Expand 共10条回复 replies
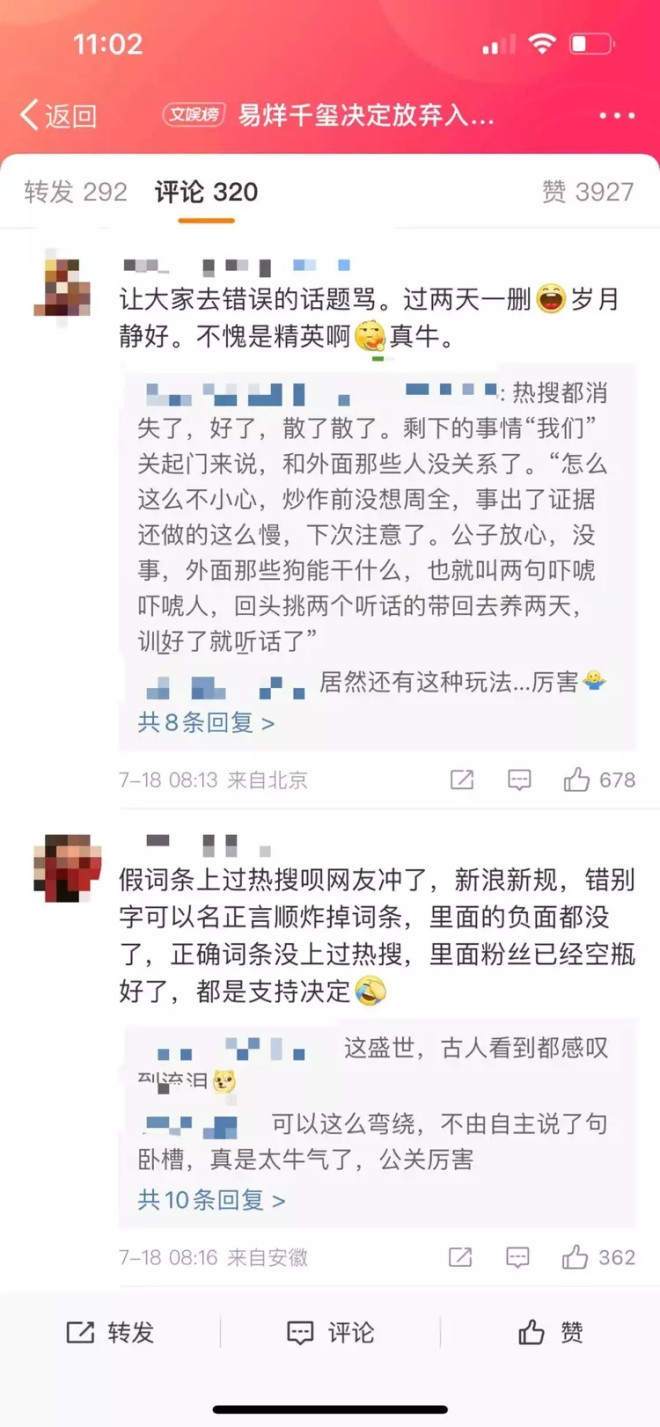The image size is (660, 1427). tap(211, 1199)
